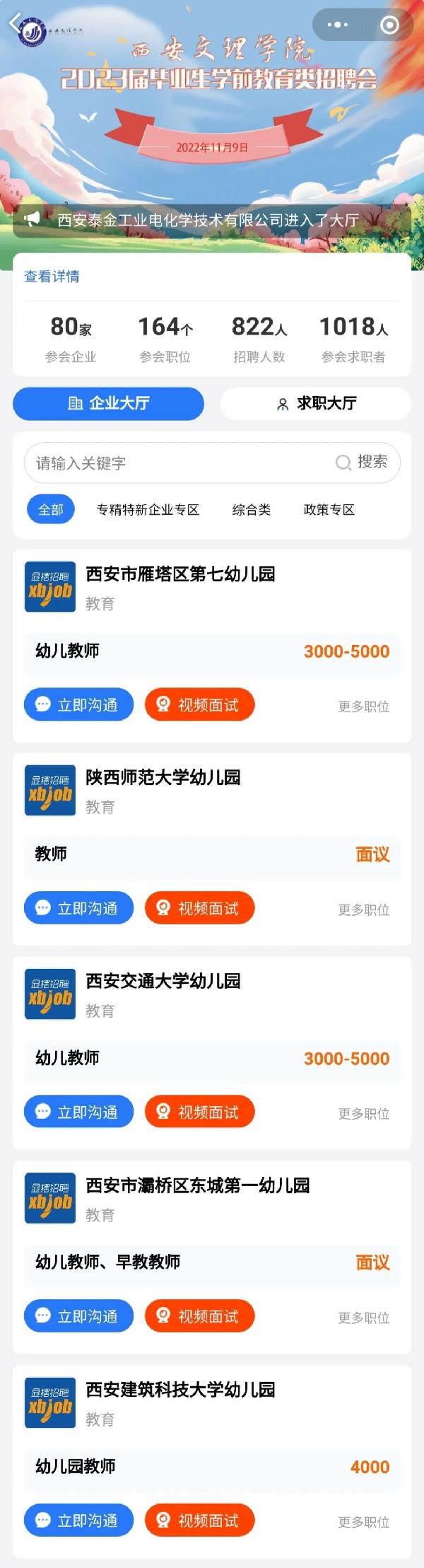View 更多职位 for 西安市灞桥区东城第一幼儿园
Image resolution: width=424 pixels, height=1568 pixels.
[363, 1318]
